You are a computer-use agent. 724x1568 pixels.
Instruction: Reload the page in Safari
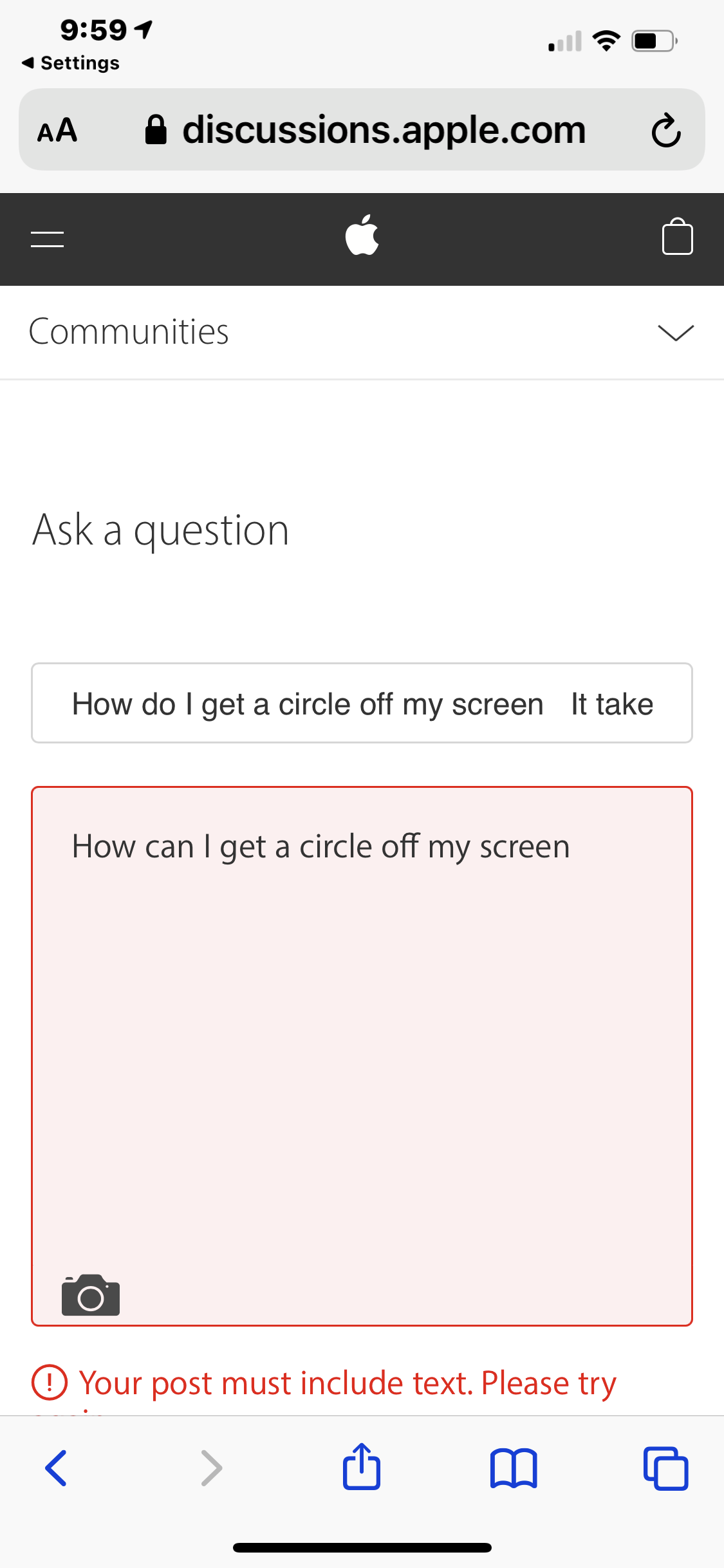[x=665, y=131]
